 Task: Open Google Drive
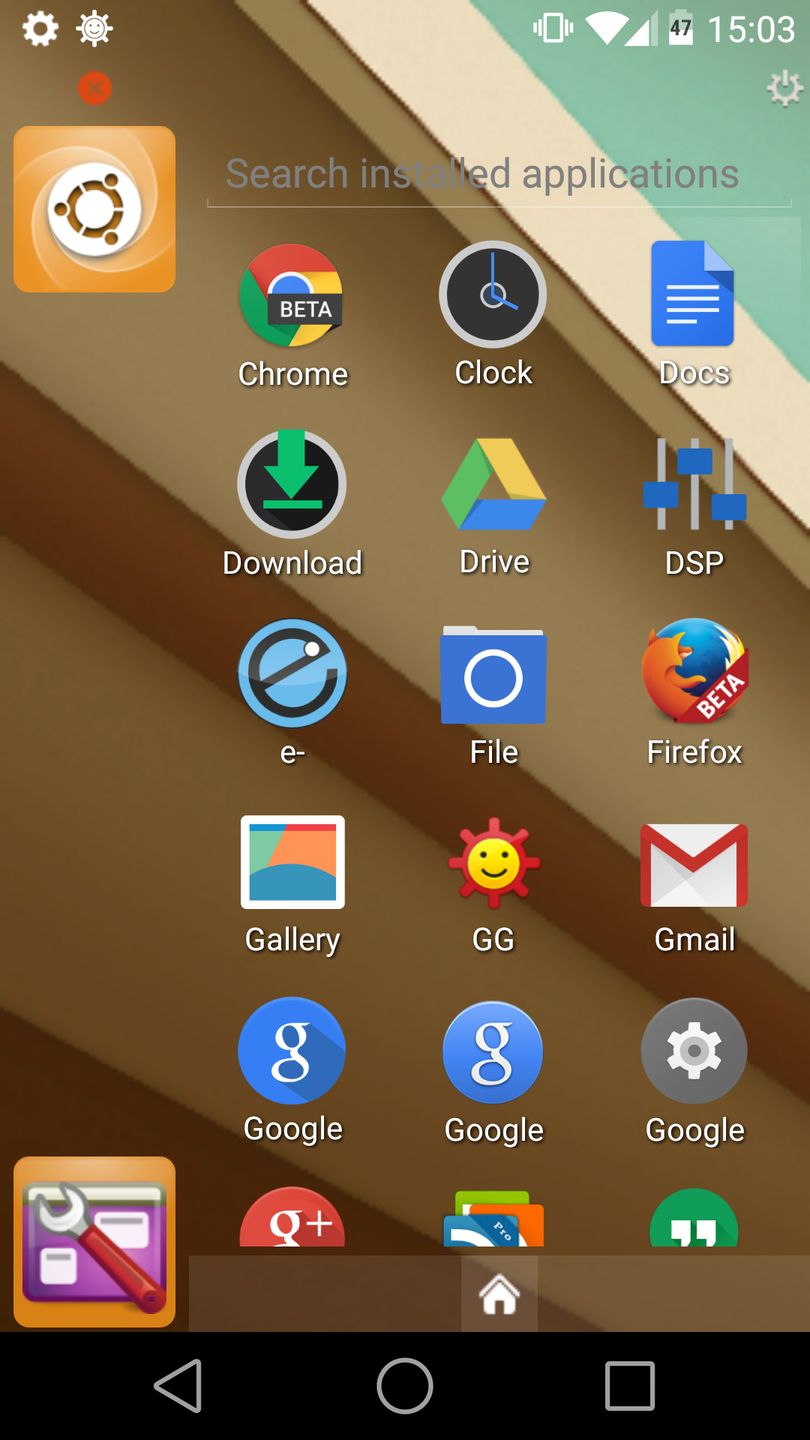pos(493,483)
